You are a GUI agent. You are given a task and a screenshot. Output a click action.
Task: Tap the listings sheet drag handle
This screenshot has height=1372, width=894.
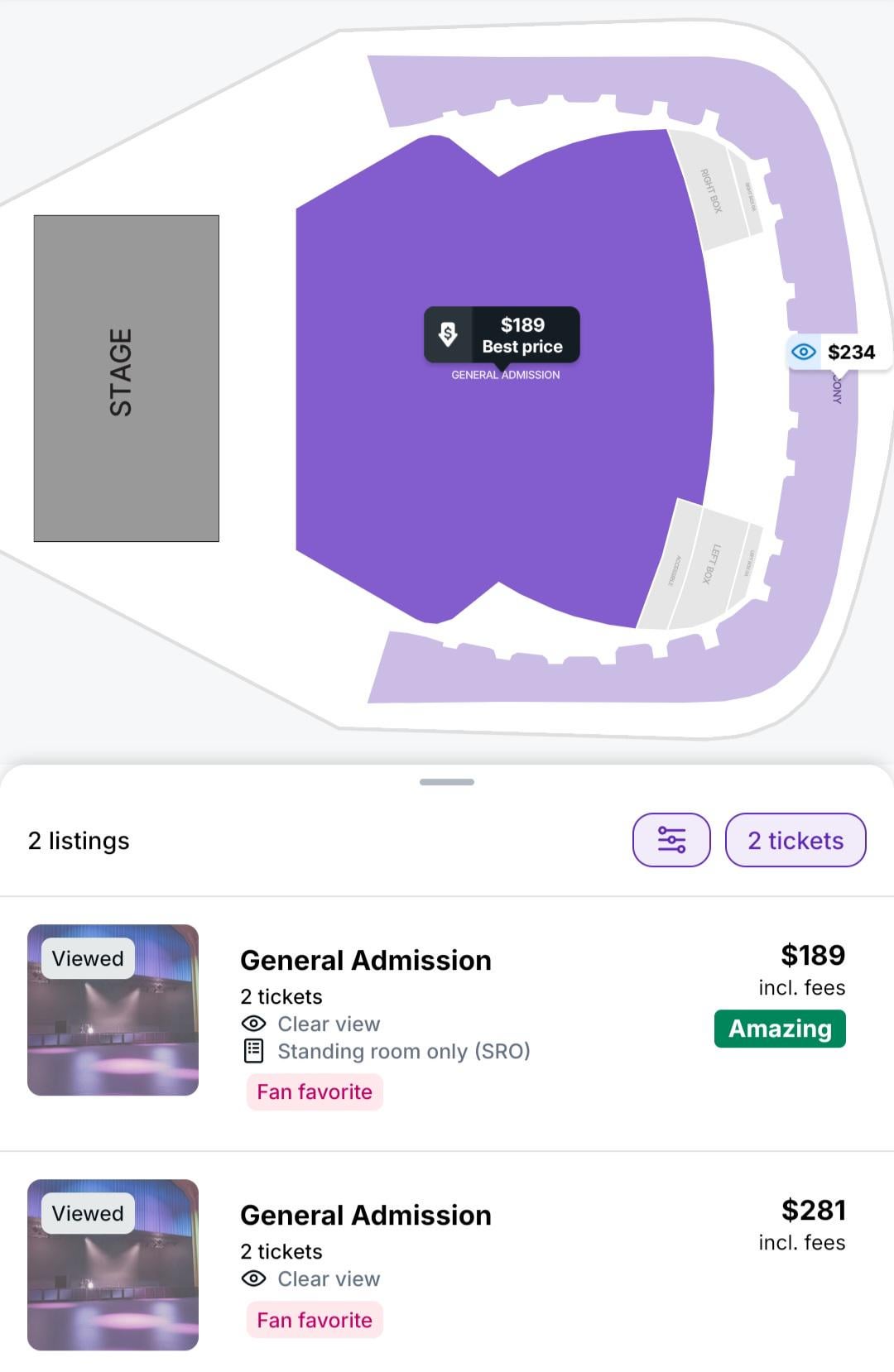point(447,782)
